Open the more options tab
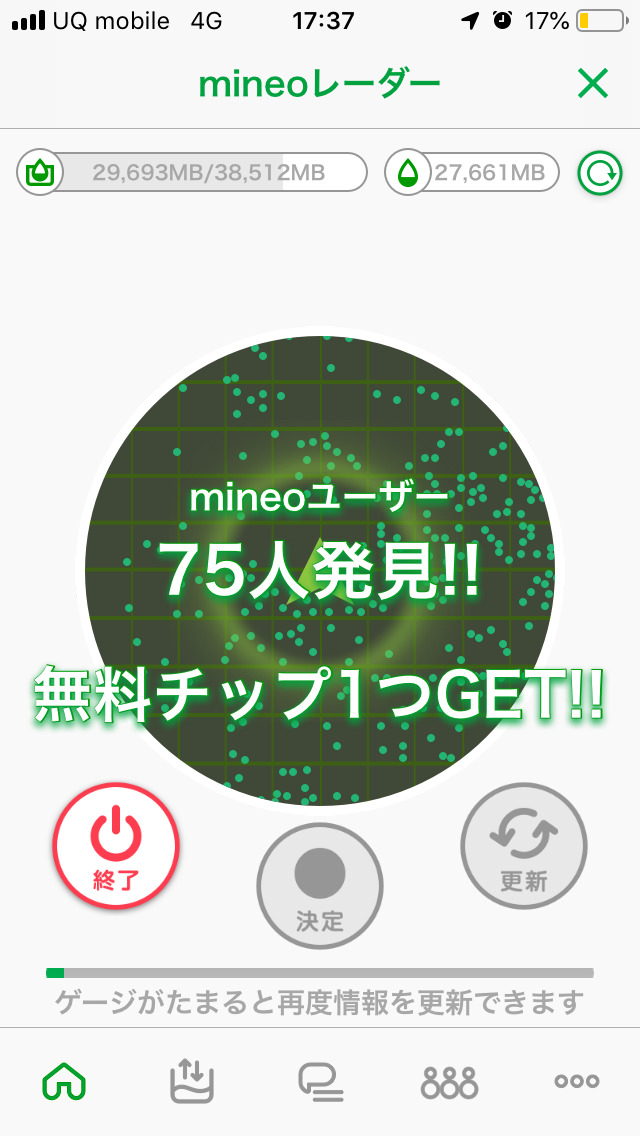640x1136 pixels. point(577,1081)
